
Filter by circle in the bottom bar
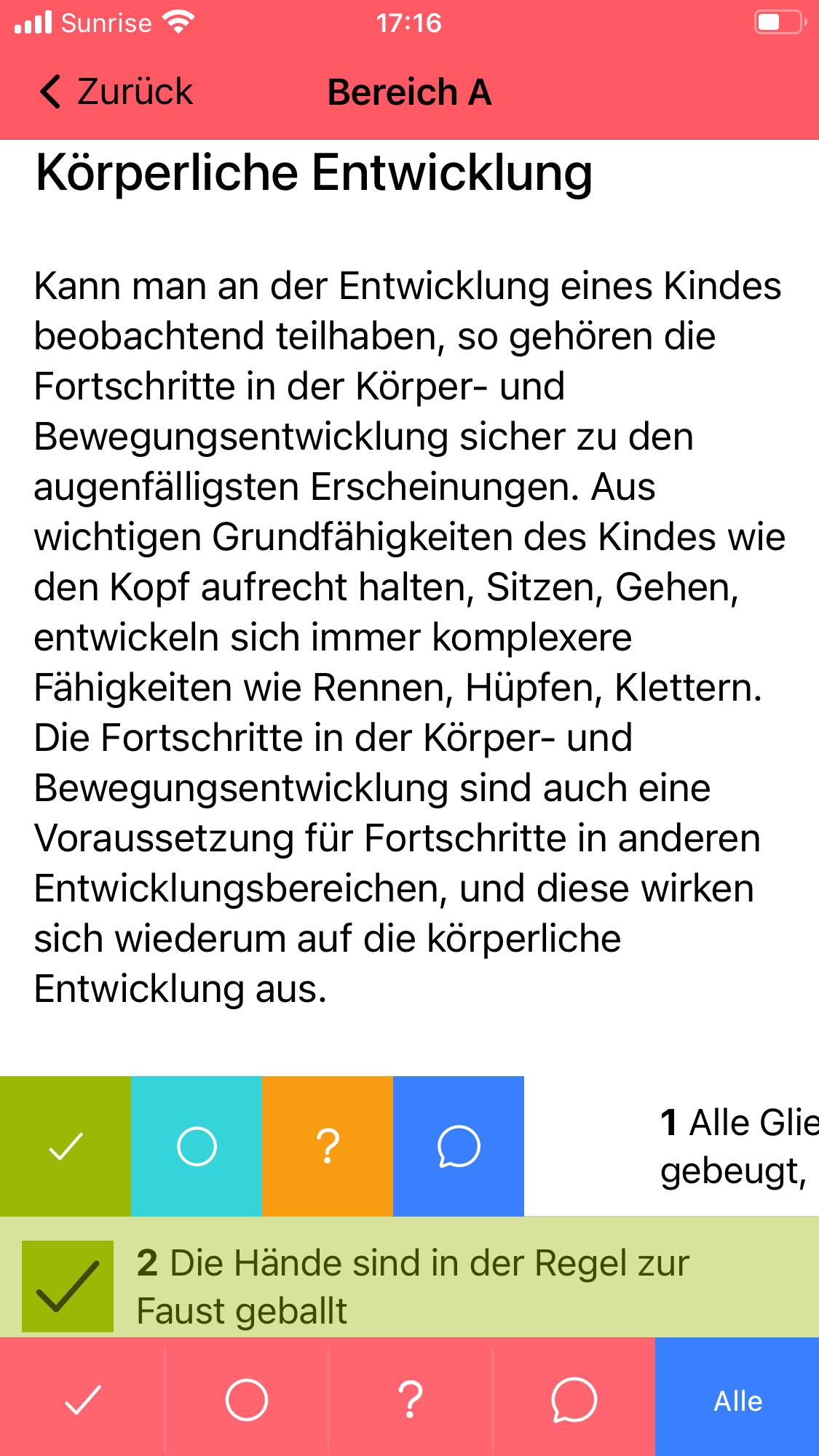247,1399
